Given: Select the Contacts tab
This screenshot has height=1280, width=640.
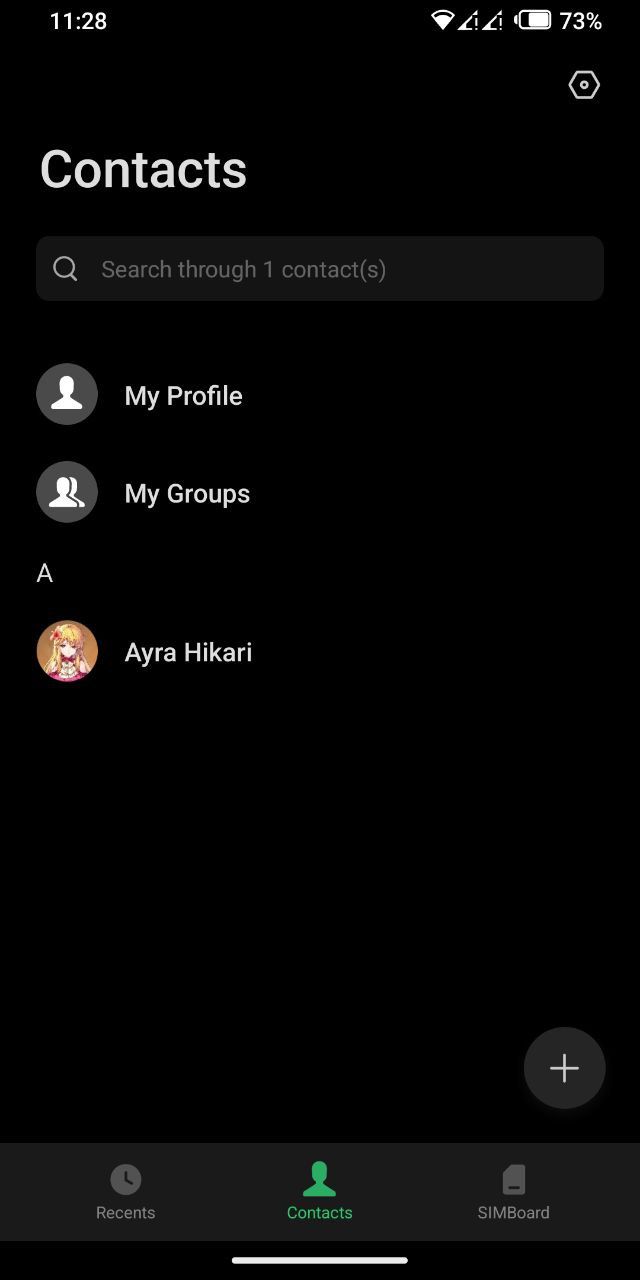Looking at the screenshot, I should (x=319, y=1192).
